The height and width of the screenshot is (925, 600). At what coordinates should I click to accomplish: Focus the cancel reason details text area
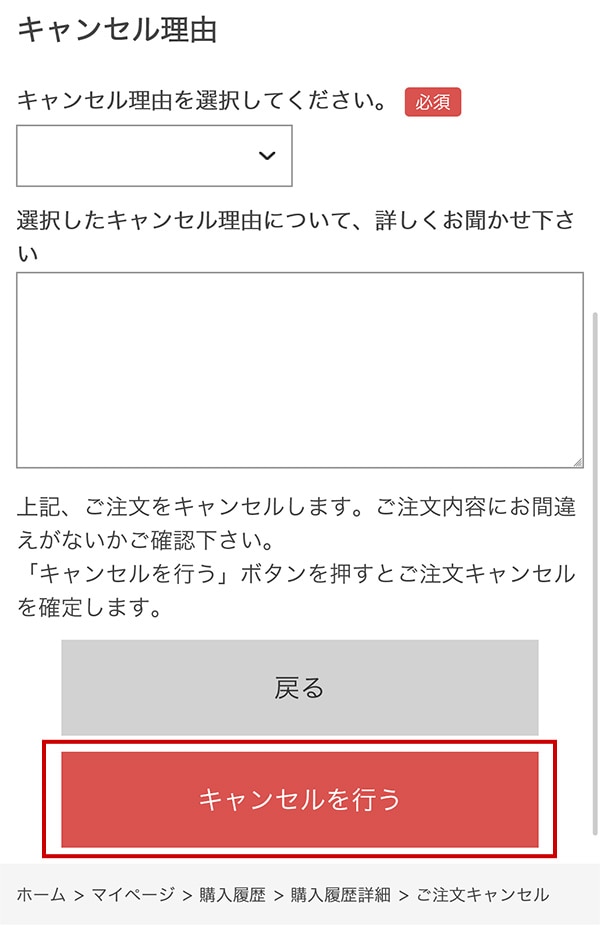click(x=299, y=369)
